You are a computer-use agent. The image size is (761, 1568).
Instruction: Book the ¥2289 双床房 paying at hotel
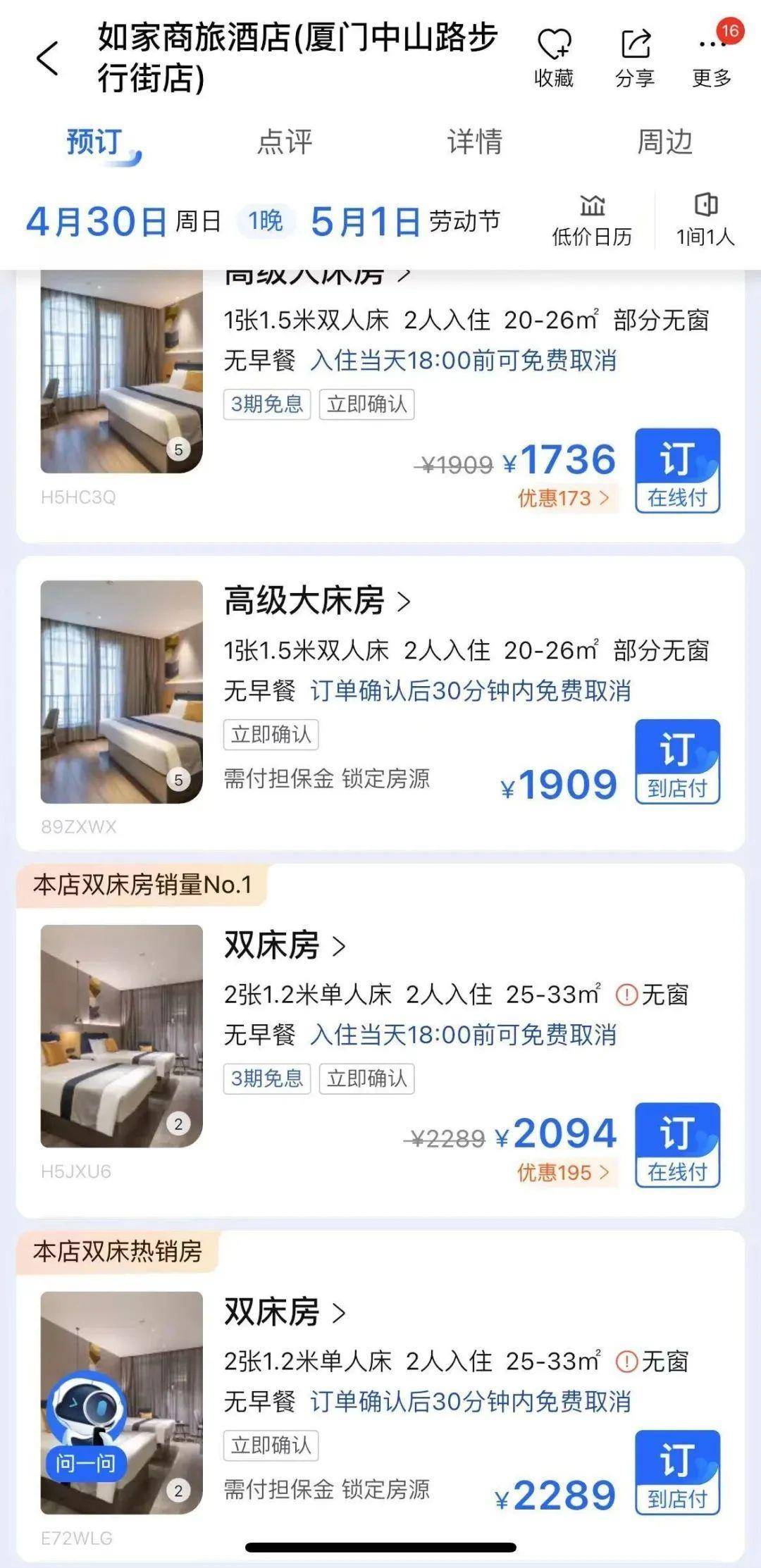point(677,1472)
